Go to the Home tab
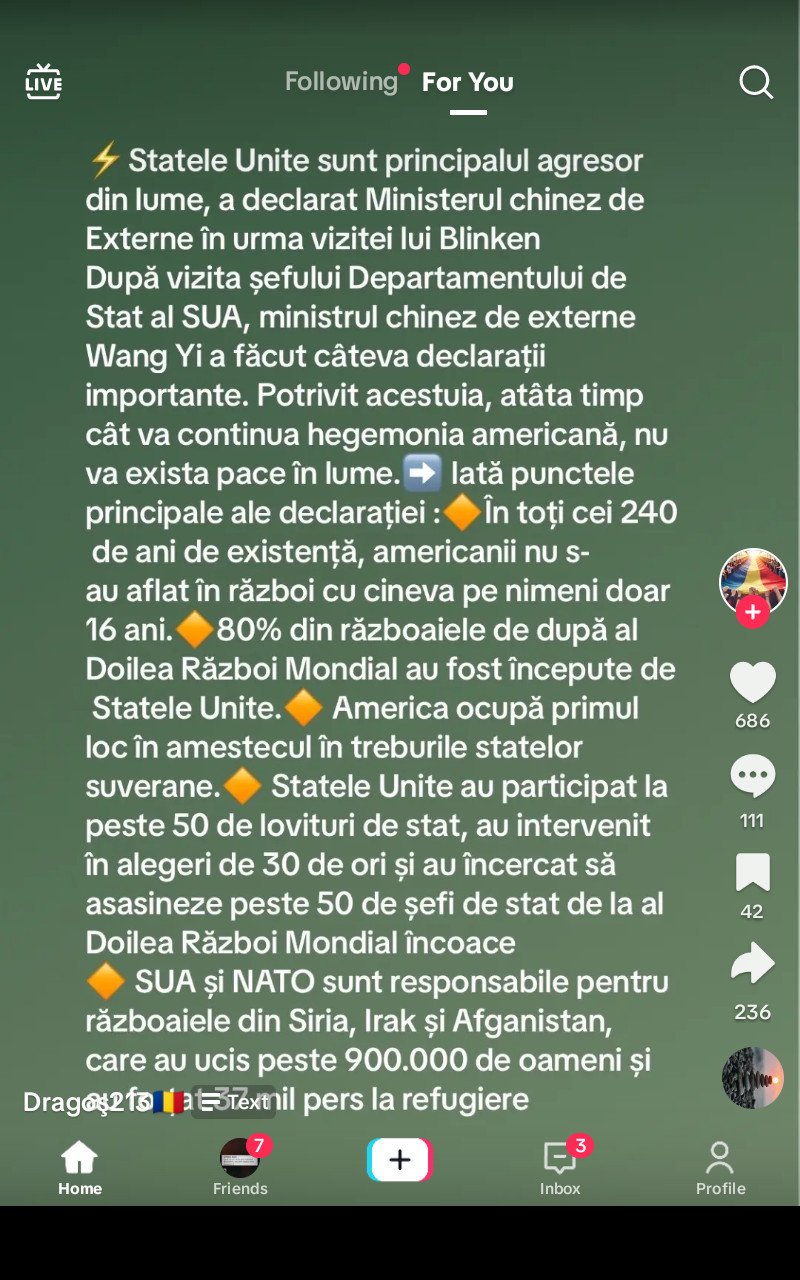Viewport: 800px width, 1280px height. [x=79, y=1167]
